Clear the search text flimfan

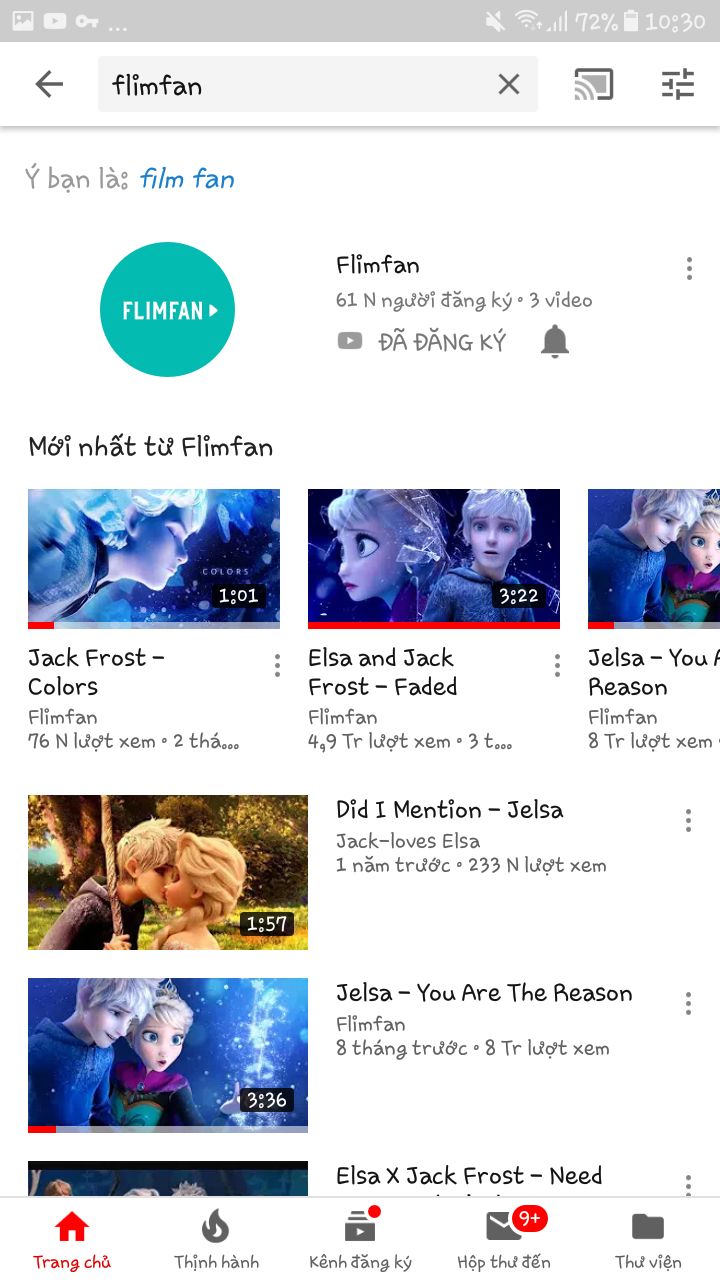tap(509, 85)
